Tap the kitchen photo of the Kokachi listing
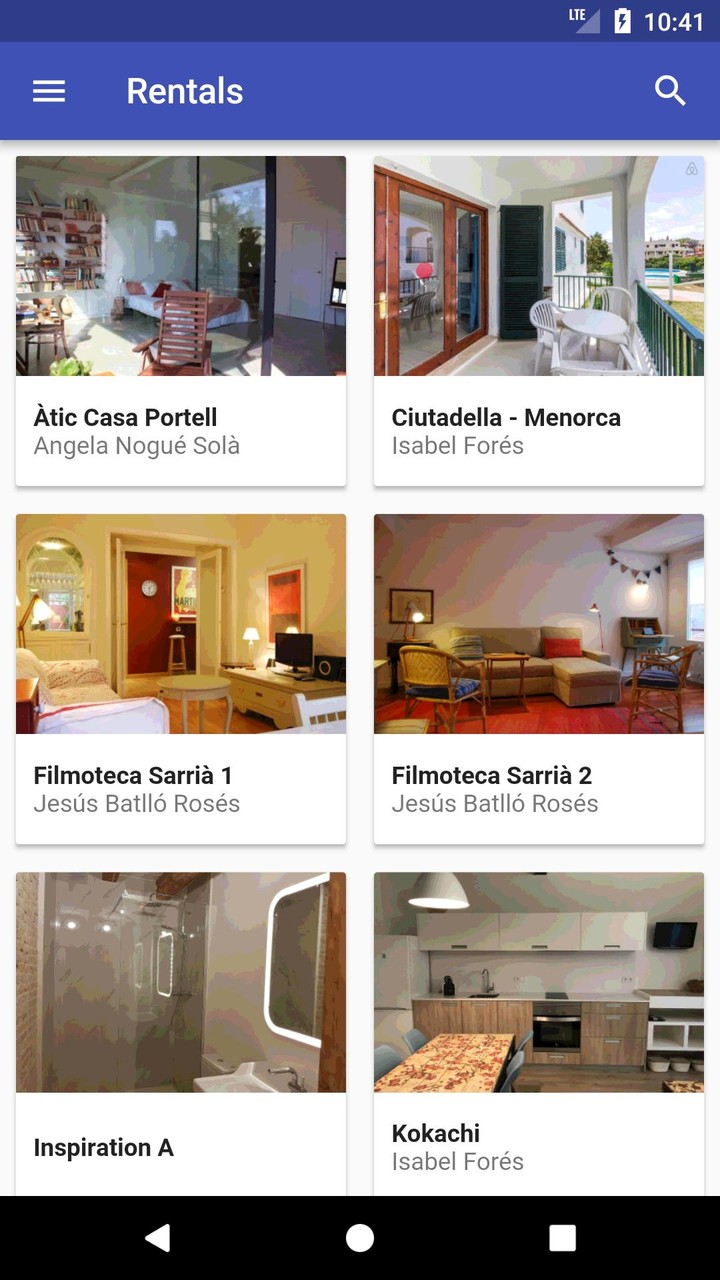The height and width of the screenshot is (1280, 720). [x=538, y=982]
